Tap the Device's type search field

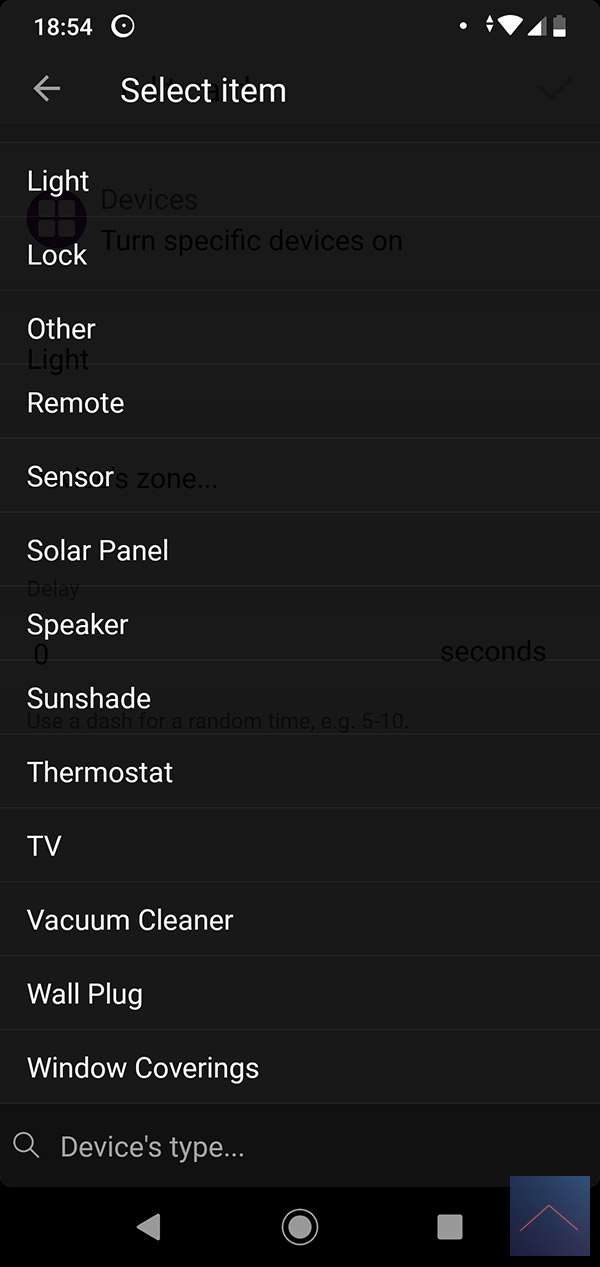300,1147
